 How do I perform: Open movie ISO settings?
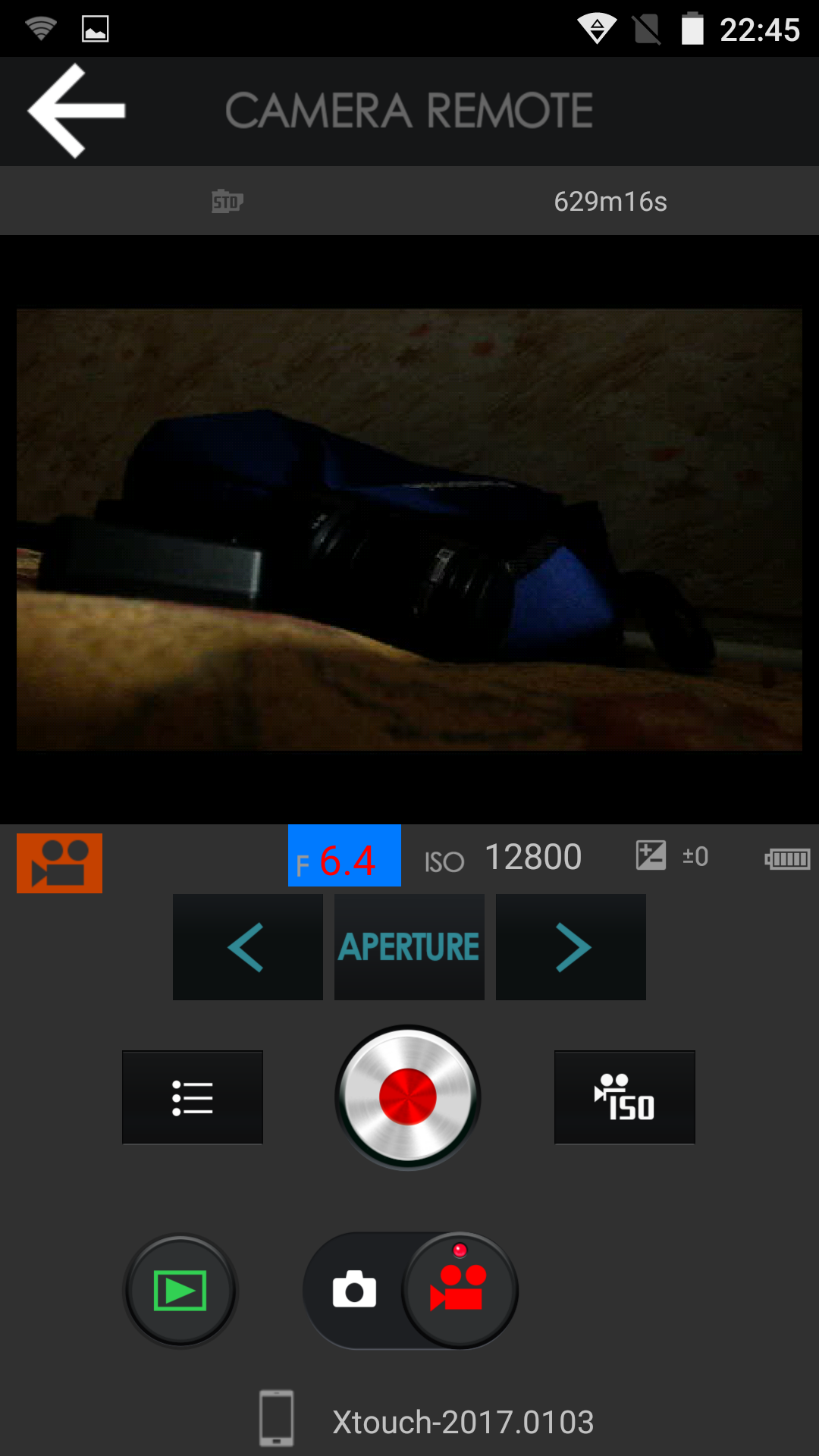pos(624,1097)
